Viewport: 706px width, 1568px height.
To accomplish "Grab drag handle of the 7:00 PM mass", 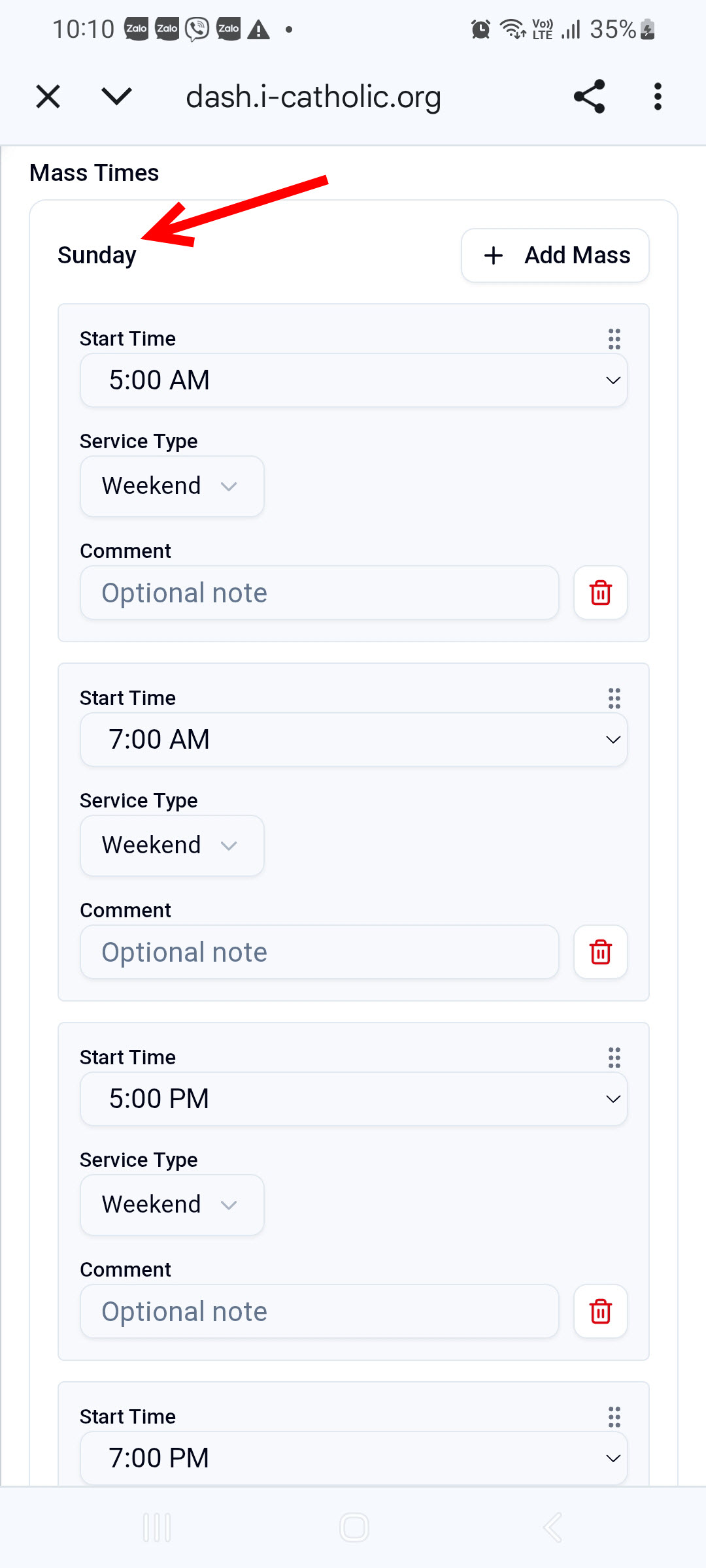I will [x=613, y=1418].
